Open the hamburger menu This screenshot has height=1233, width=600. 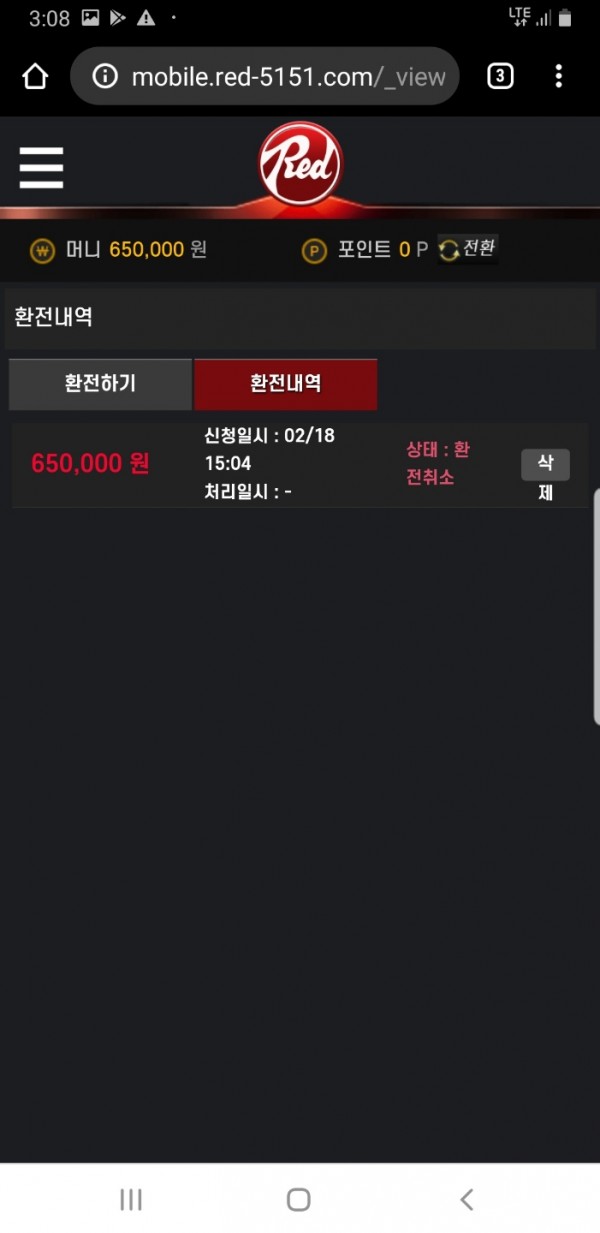point(41,167)
